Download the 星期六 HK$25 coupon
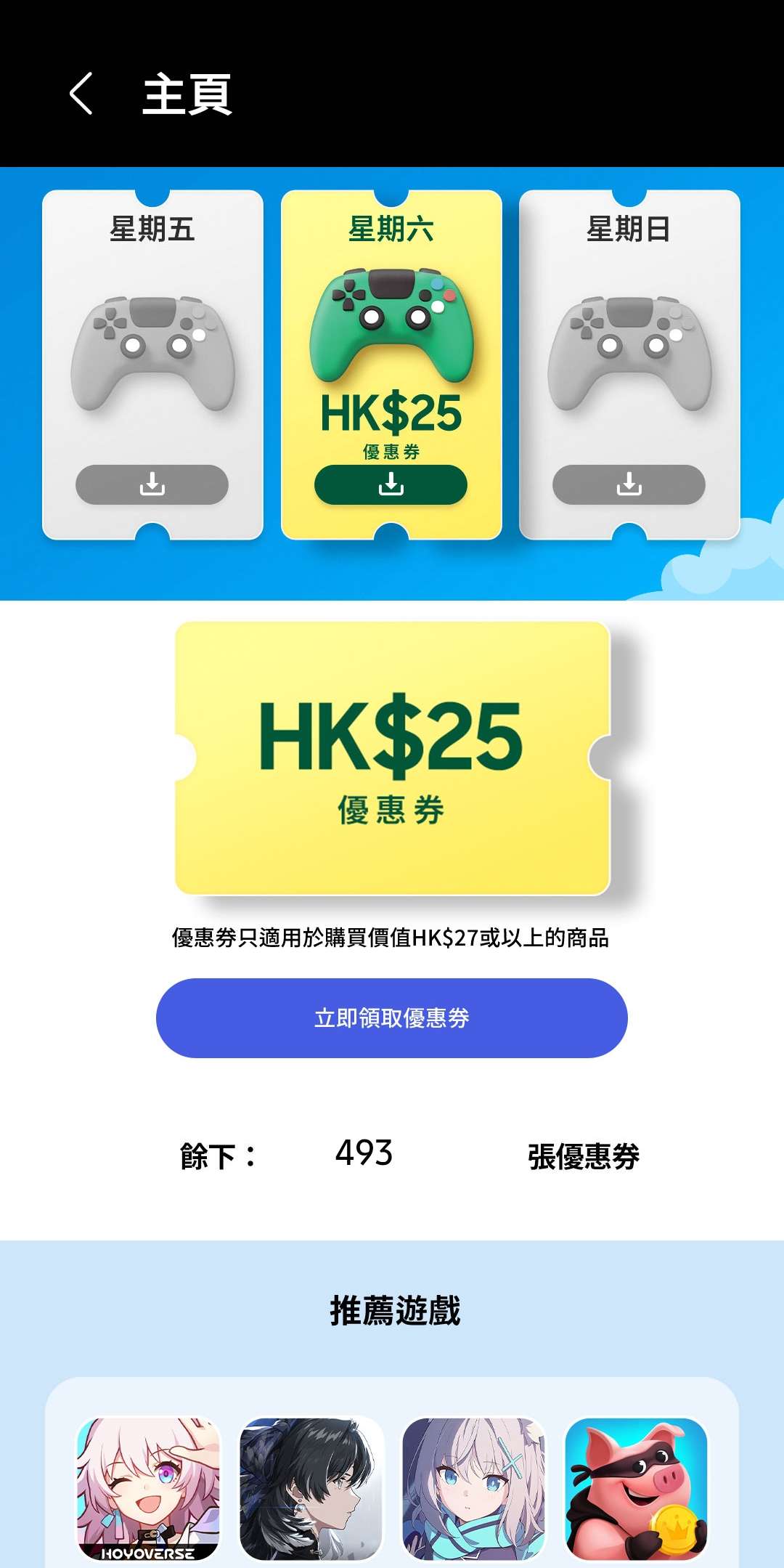 (x=391, y=484)
